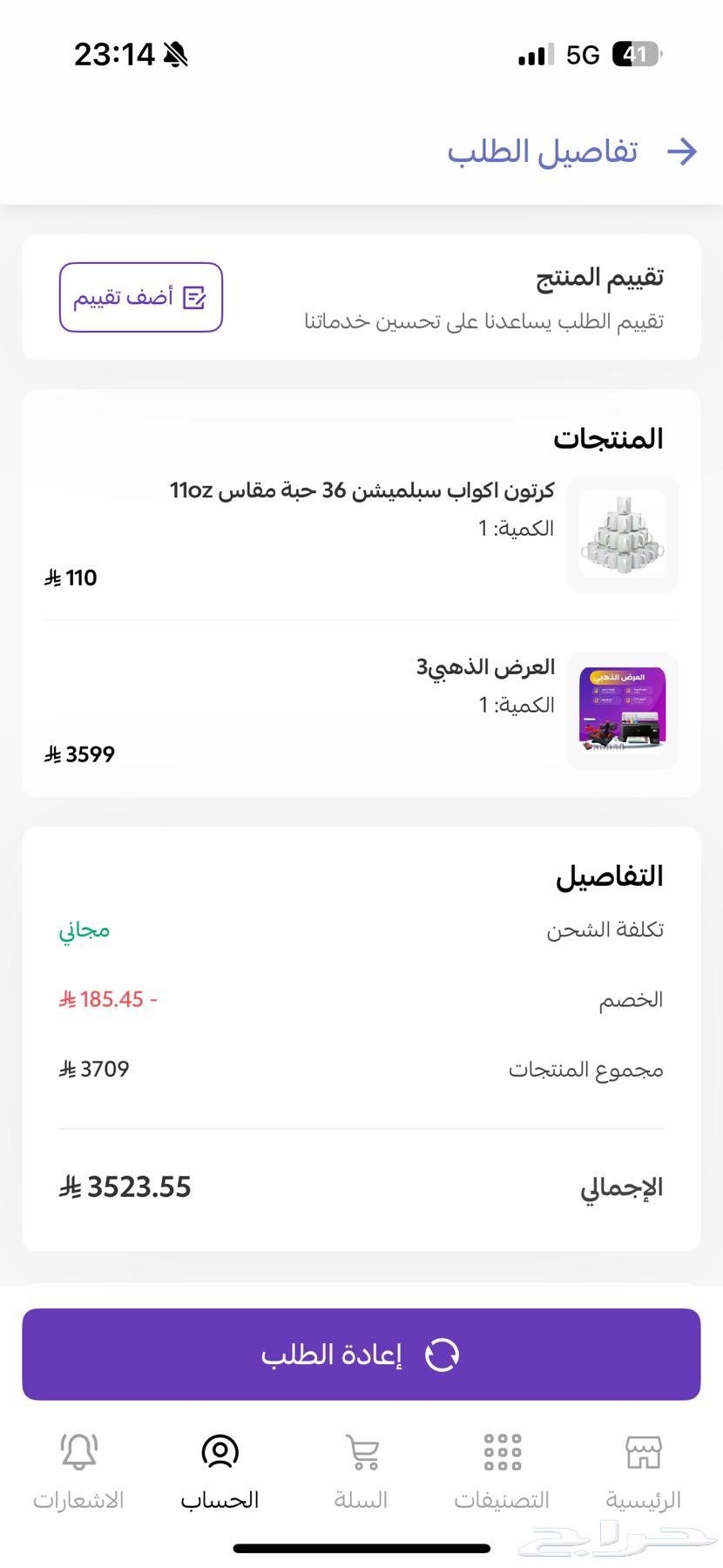Open product كرتون اكواب سبلميشن thumbnail
723x1568 pixels.
[622, 534]
